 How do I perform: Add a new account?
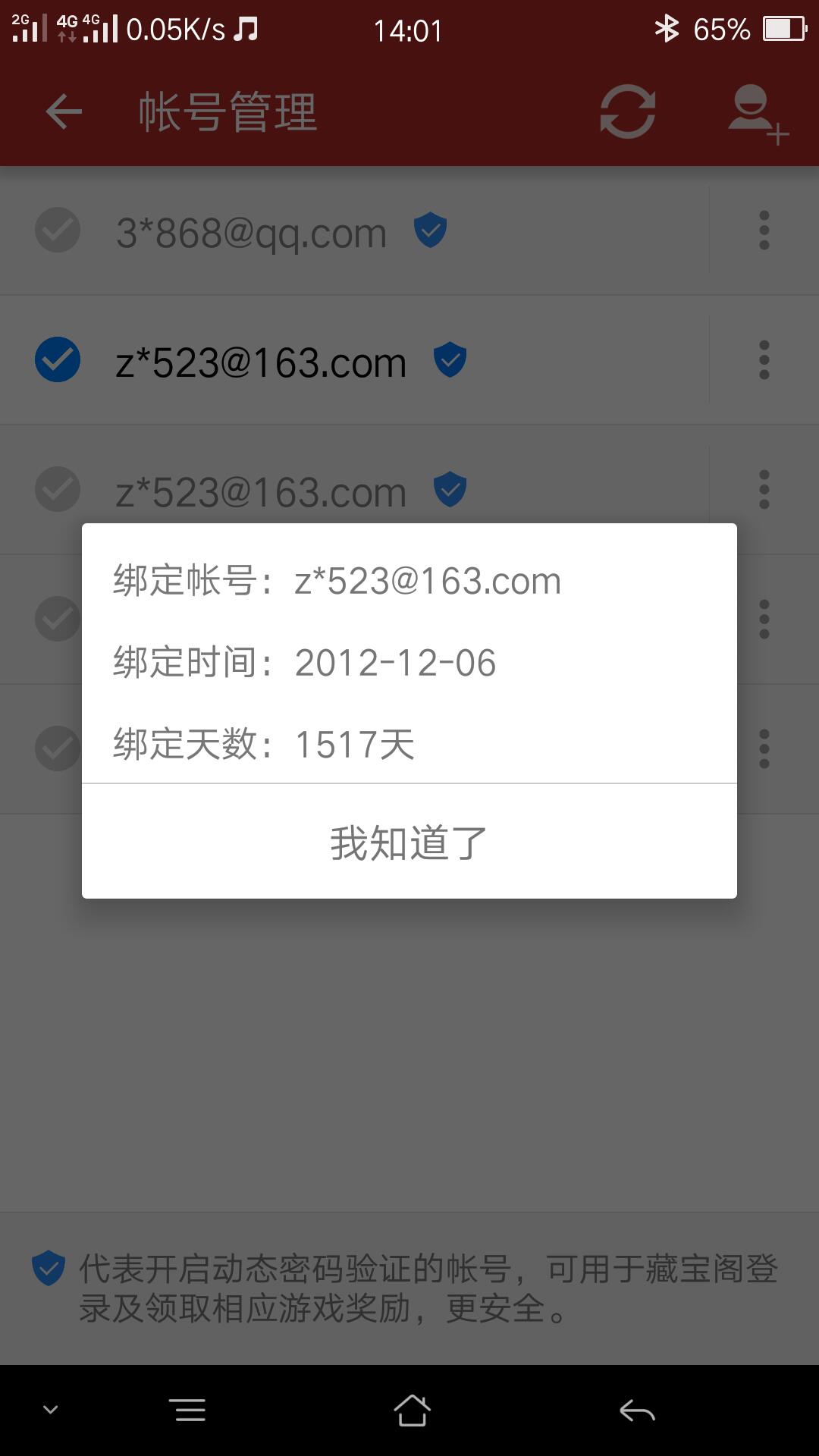point(758,114)
